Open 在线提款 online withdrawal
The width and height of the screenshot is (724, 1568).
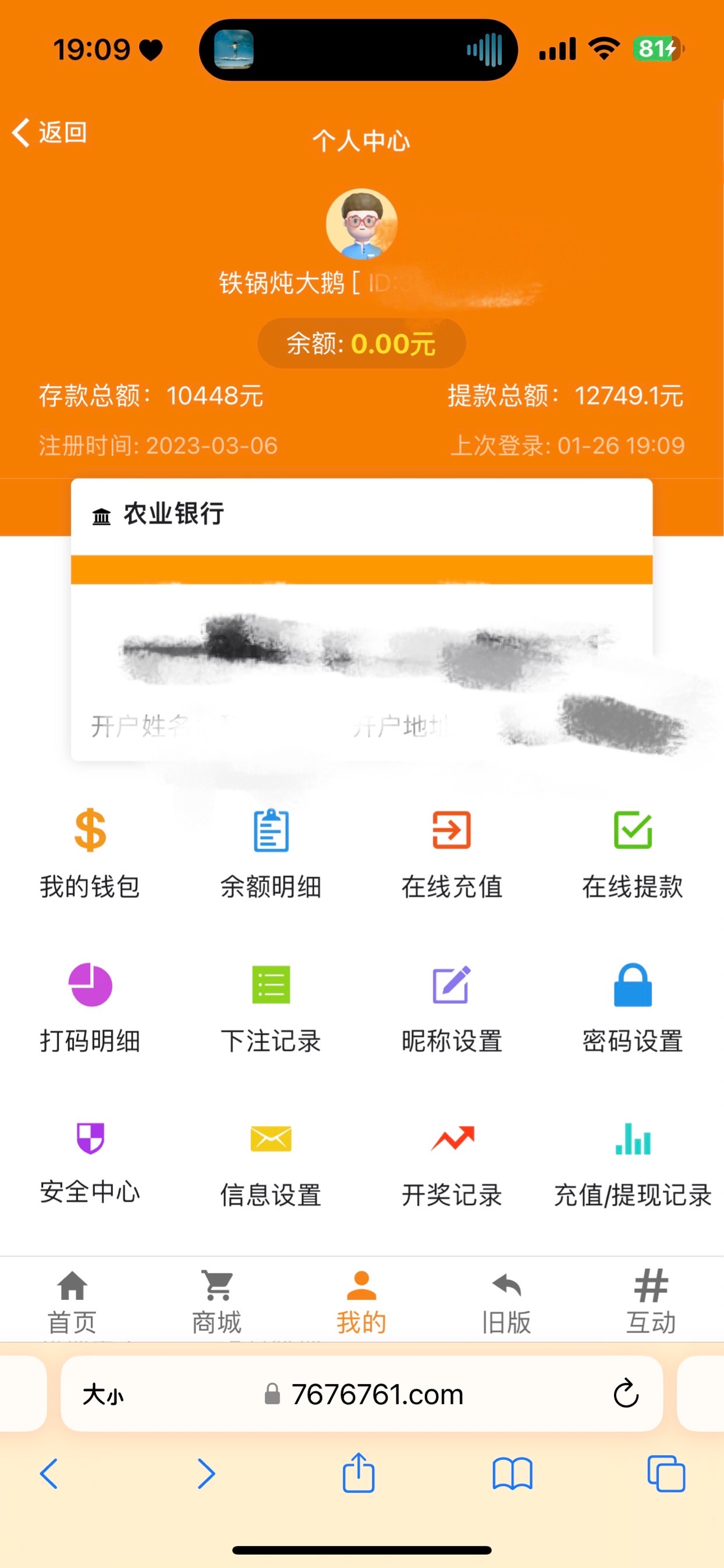[632, 852]
